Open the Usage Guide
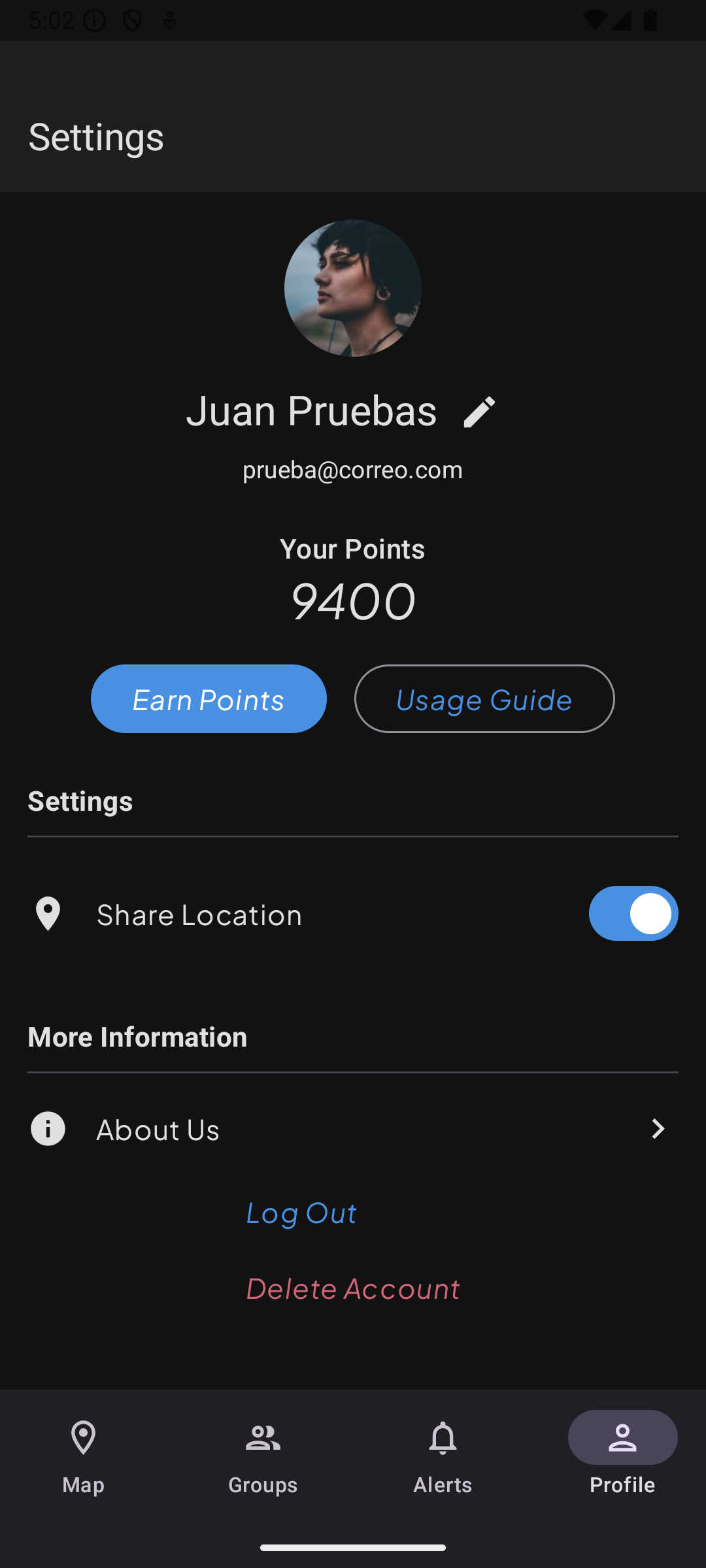This screenshot has width=706, height=1568. [484, 699]
